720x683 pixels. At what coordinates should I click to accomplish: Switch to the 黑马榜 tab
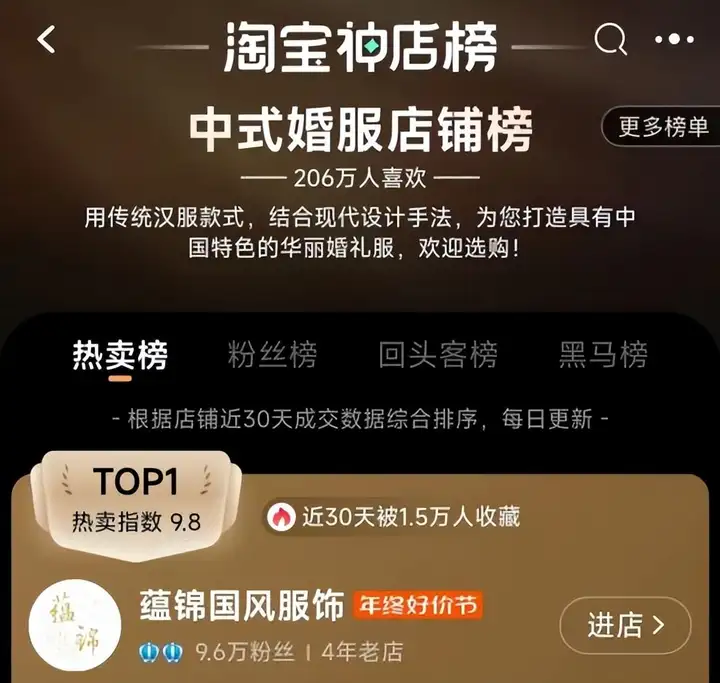pos(603,355)
